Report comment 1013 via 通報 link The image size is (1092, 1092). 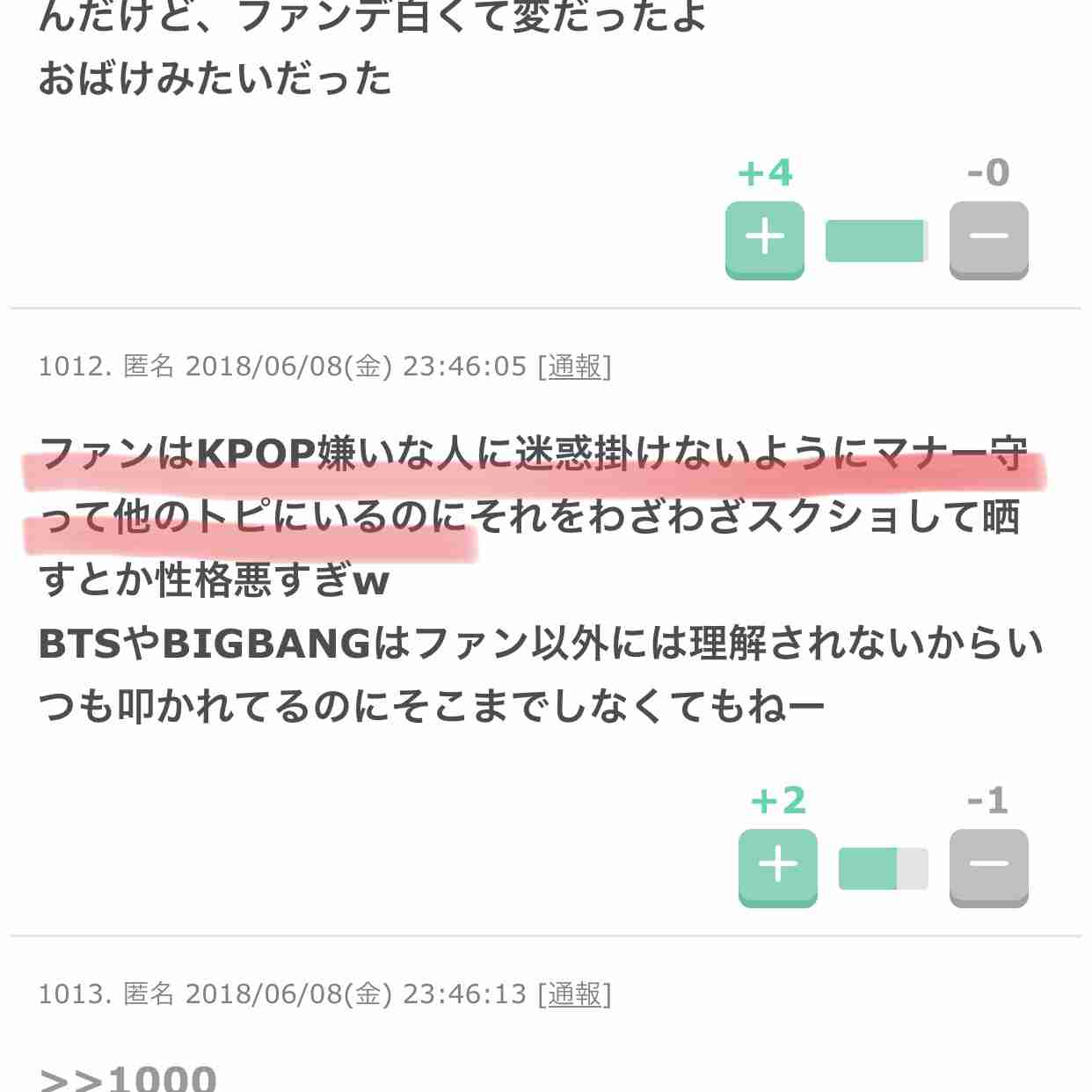(575, 994)
